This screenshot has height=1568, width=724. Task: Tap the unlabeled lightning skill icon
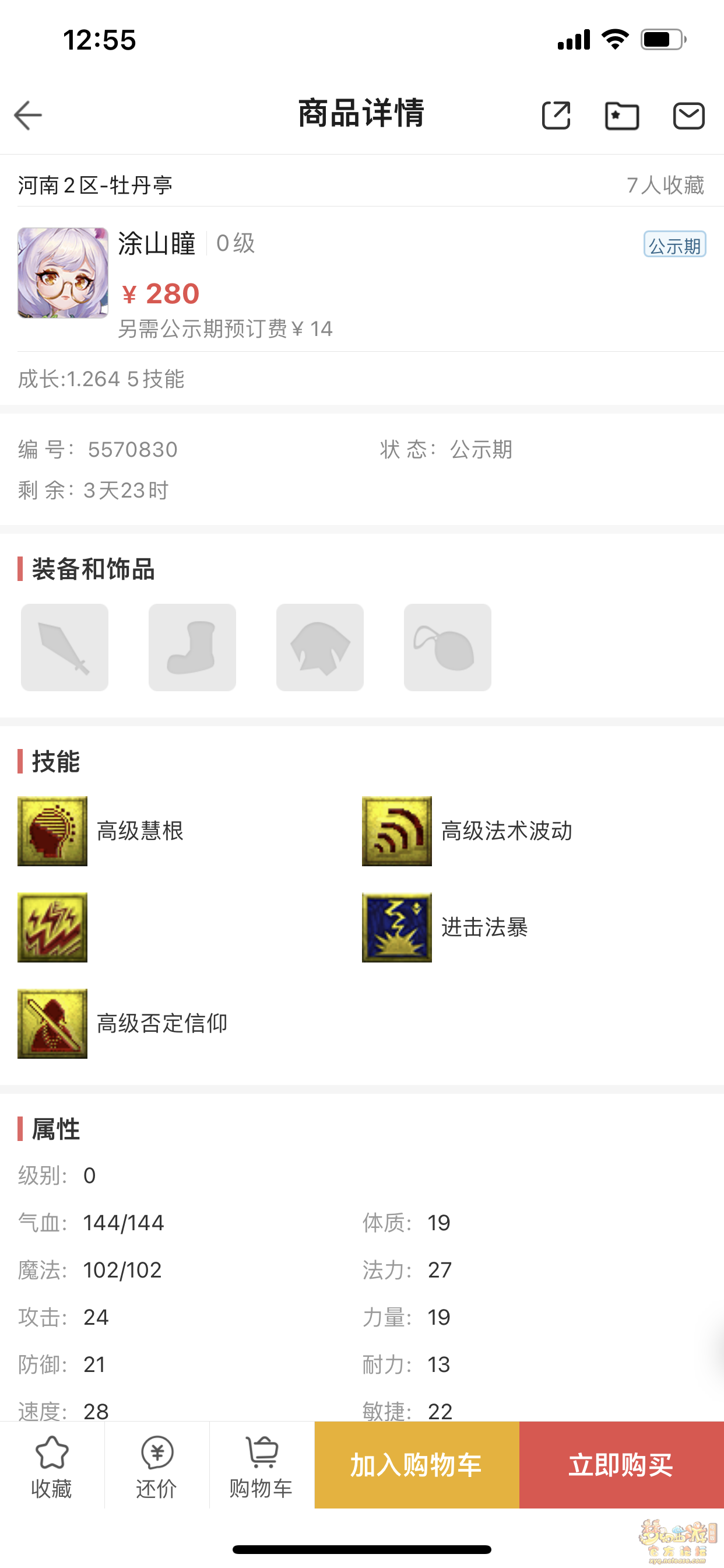pos(52,927)
